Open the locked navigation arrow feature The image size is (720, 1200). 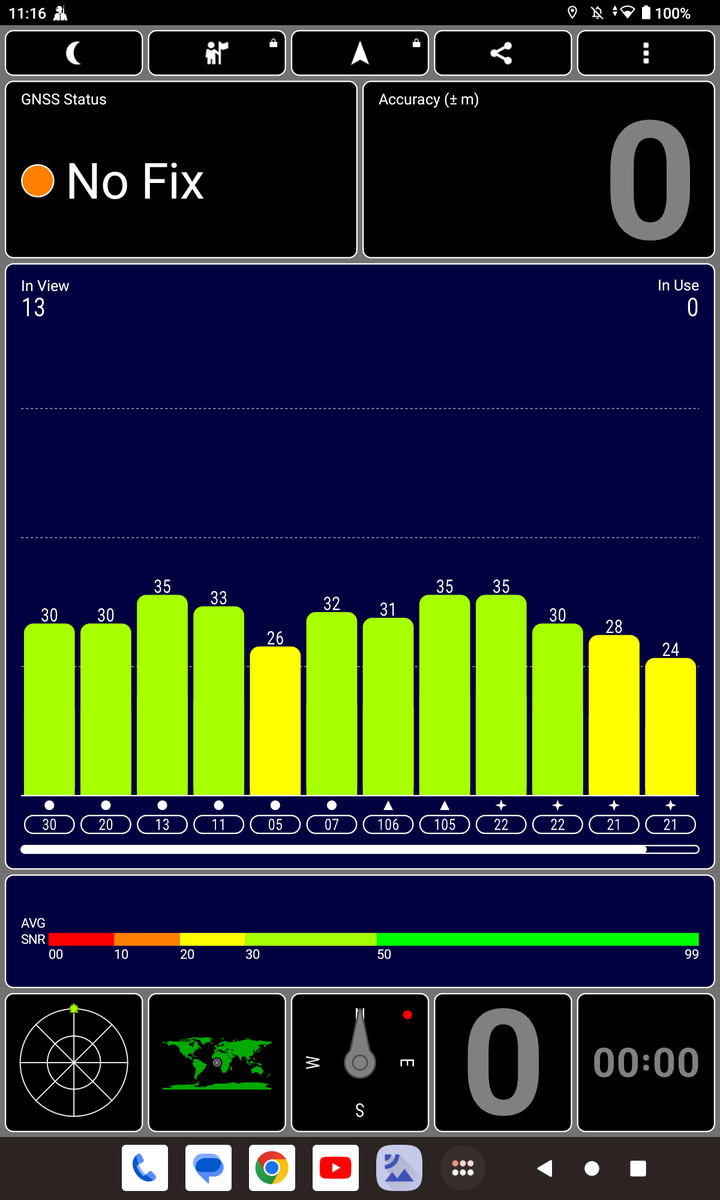pos(360,53)
